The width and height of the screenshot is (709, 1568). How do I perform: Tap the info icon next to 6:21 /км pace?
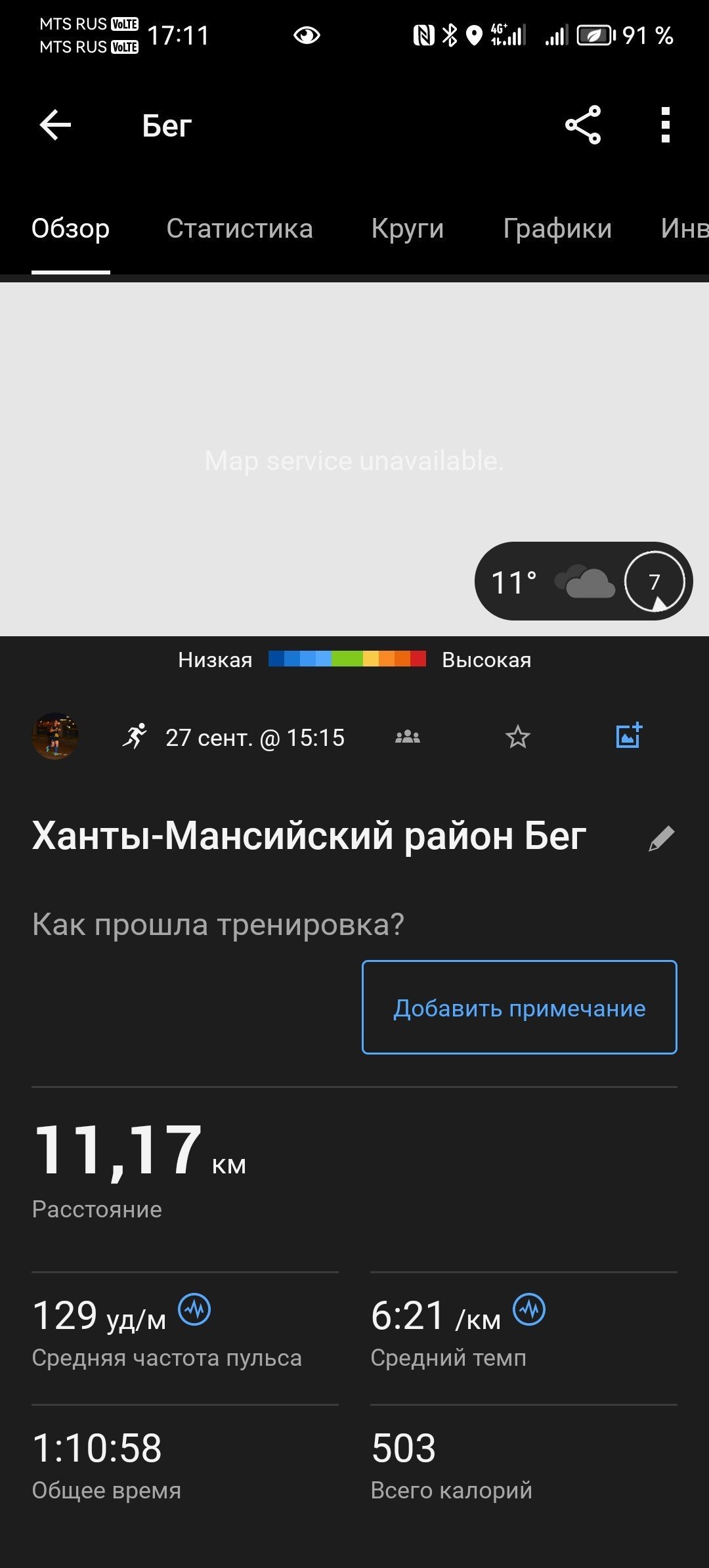(x=529, y=1309)
